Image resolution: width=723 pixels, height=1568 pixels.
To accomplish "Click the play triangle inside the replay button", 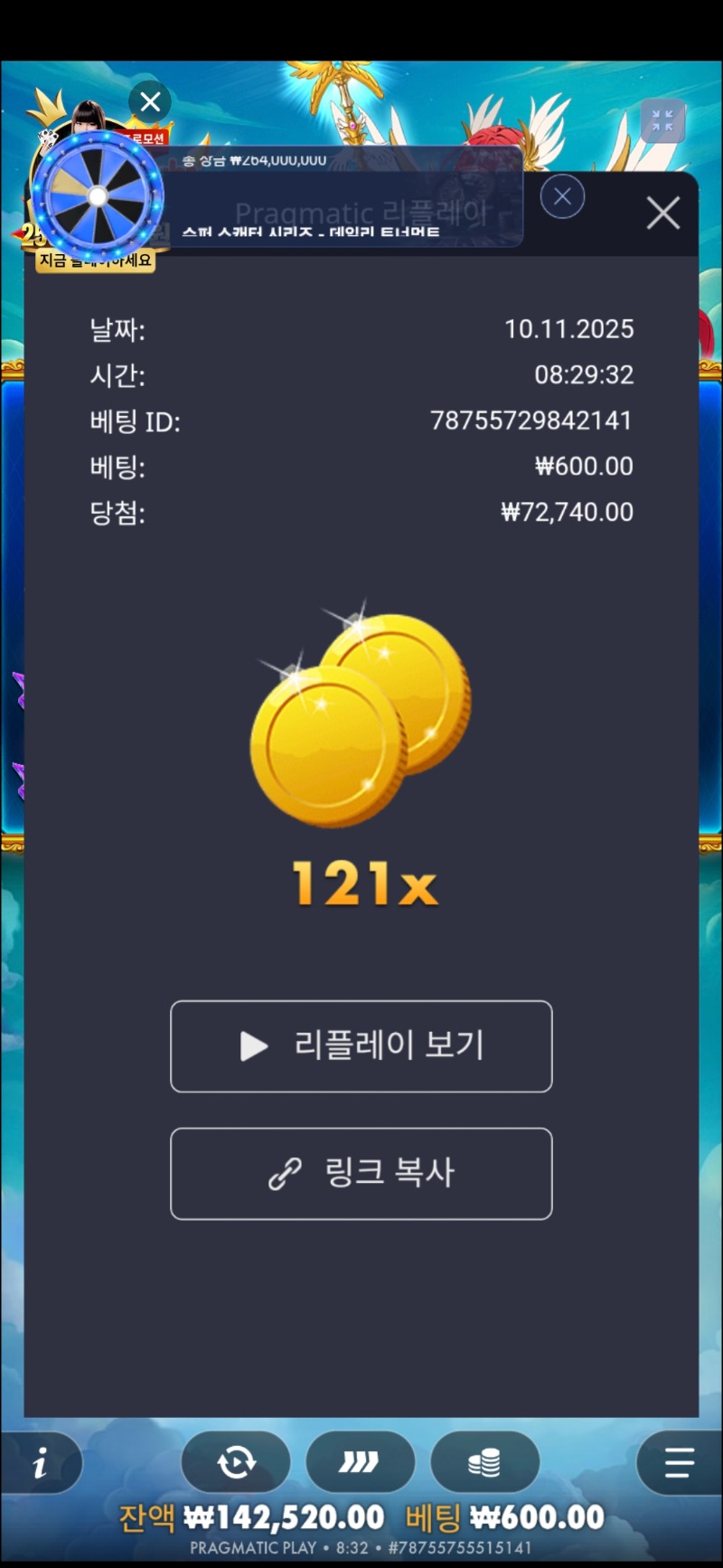I will (x=251, y=1046).
